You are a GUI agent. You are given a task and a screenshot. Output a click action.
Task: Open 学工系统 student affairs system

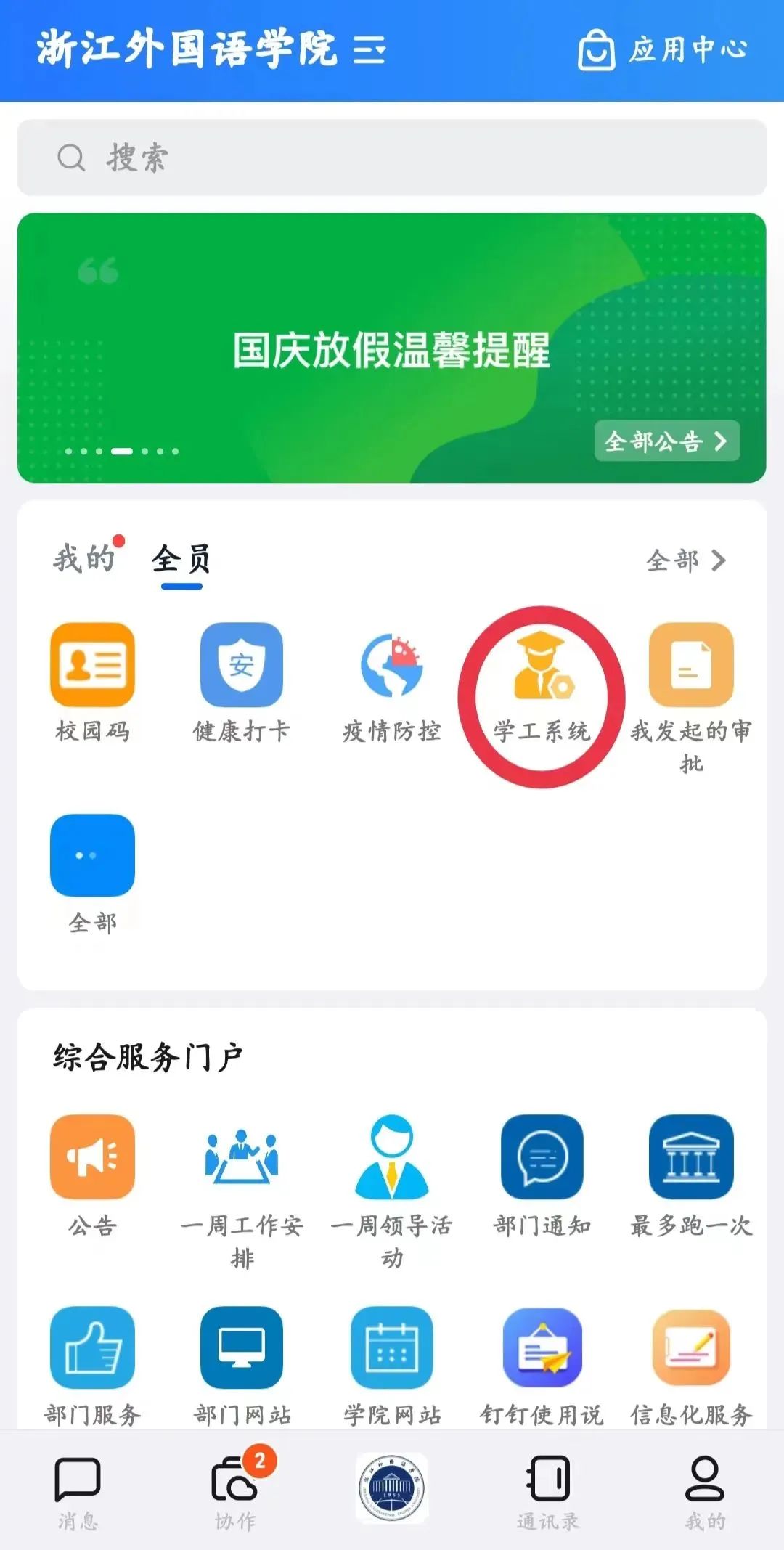(x=542, y=682)
